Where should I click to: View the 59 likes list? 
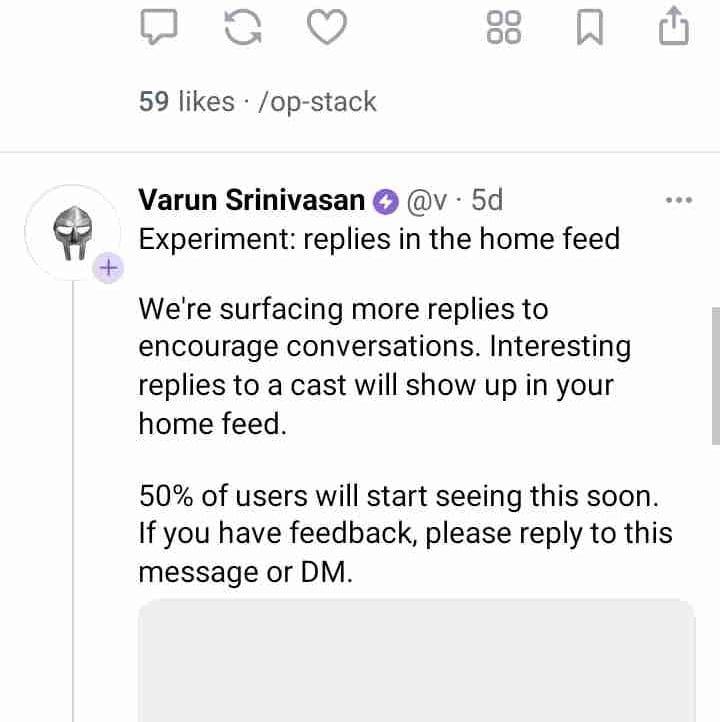[x=186, y=101]
